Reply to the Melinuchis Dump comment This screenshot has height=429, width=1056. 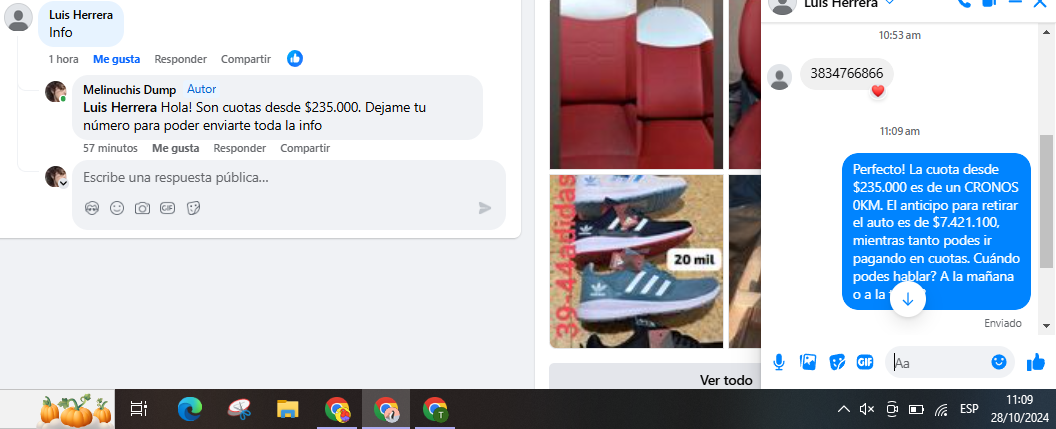[240, 148]
